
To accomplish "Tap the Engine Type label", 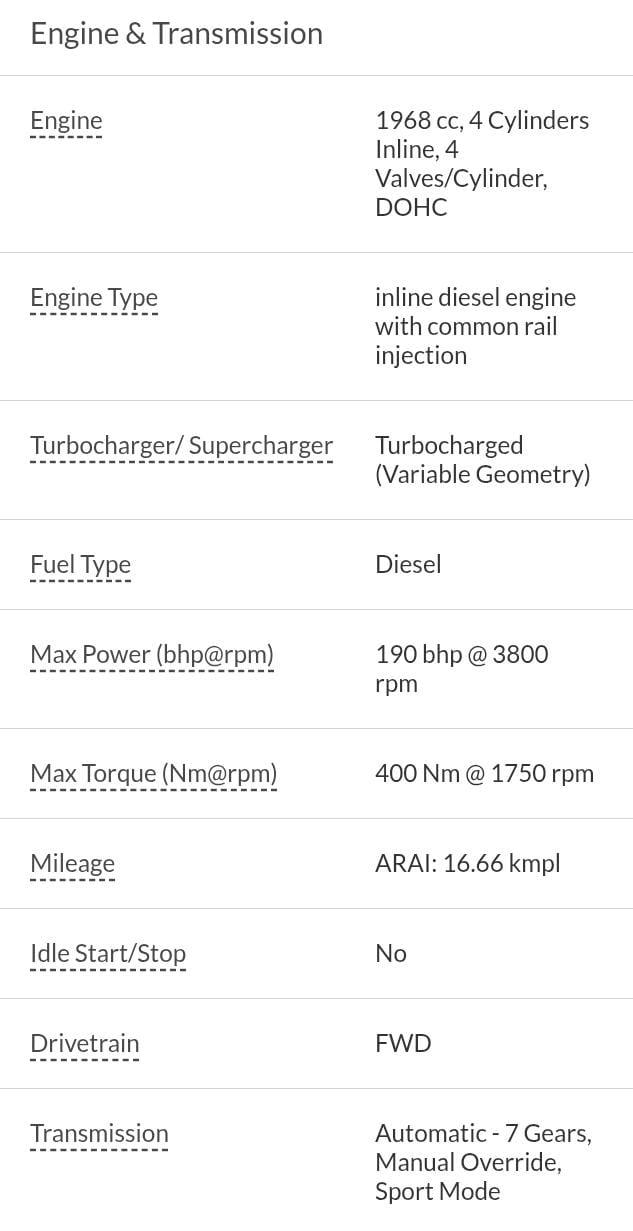I will pos(94,298).
